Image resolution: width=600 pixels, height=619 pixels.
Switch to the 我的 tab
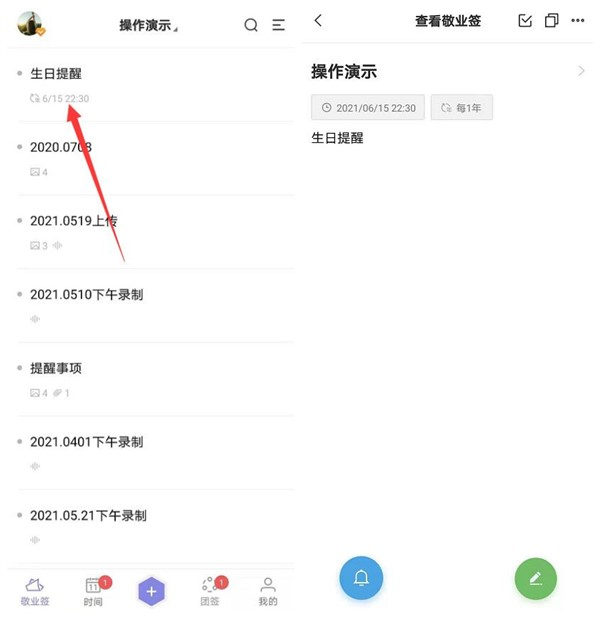(268, 591)
